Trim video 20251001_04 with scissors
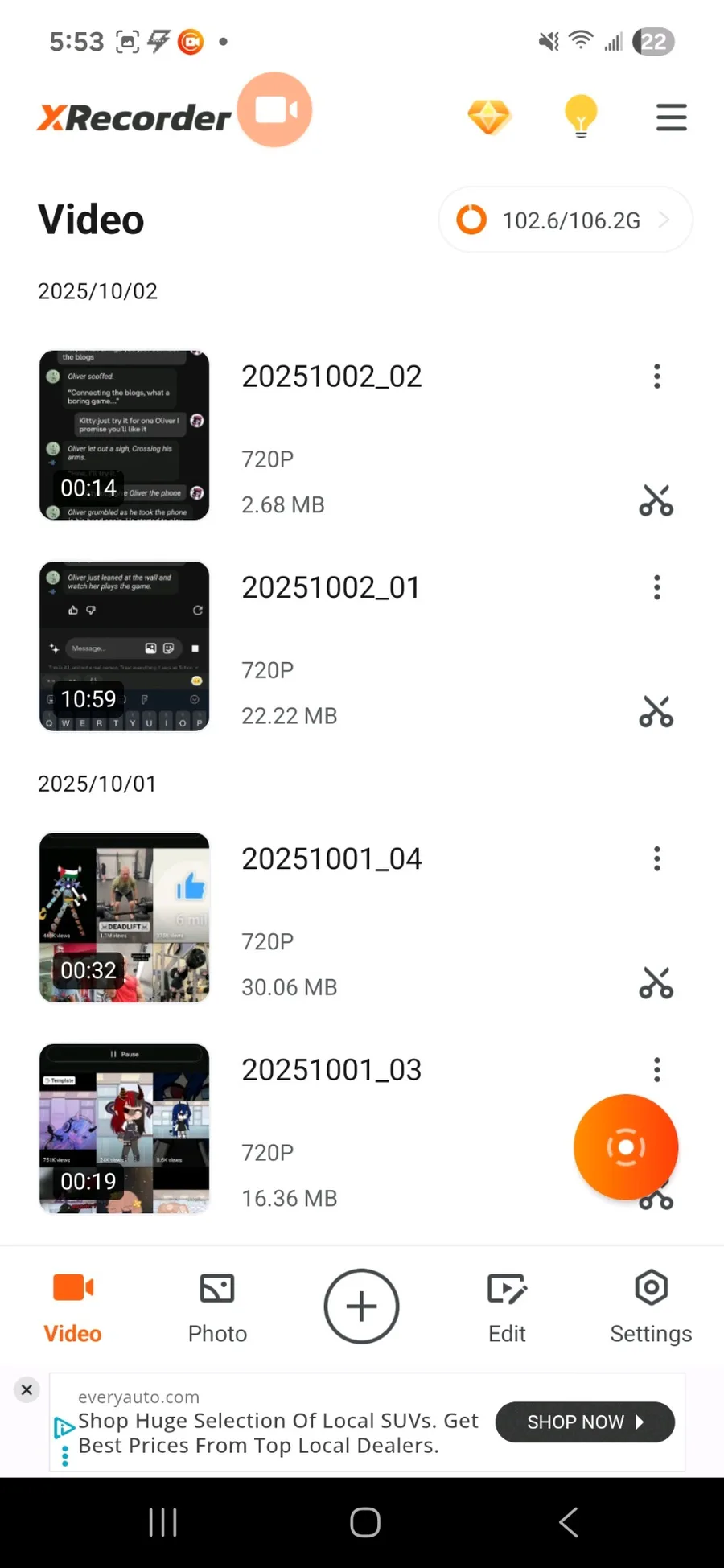724x1568 pixels. [x=656, y=983]
